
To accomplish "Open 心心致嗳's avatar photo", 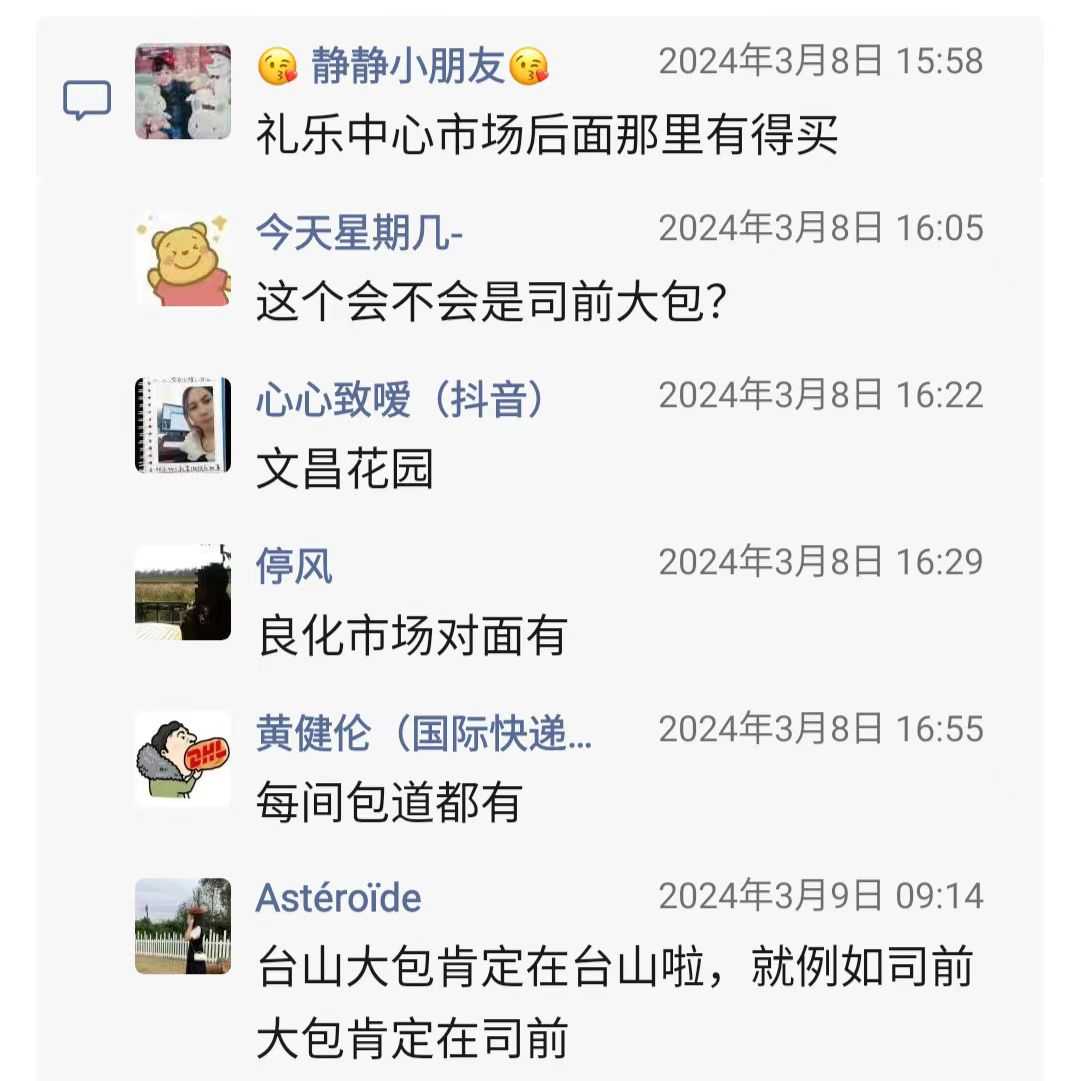I will click(183, 425).
